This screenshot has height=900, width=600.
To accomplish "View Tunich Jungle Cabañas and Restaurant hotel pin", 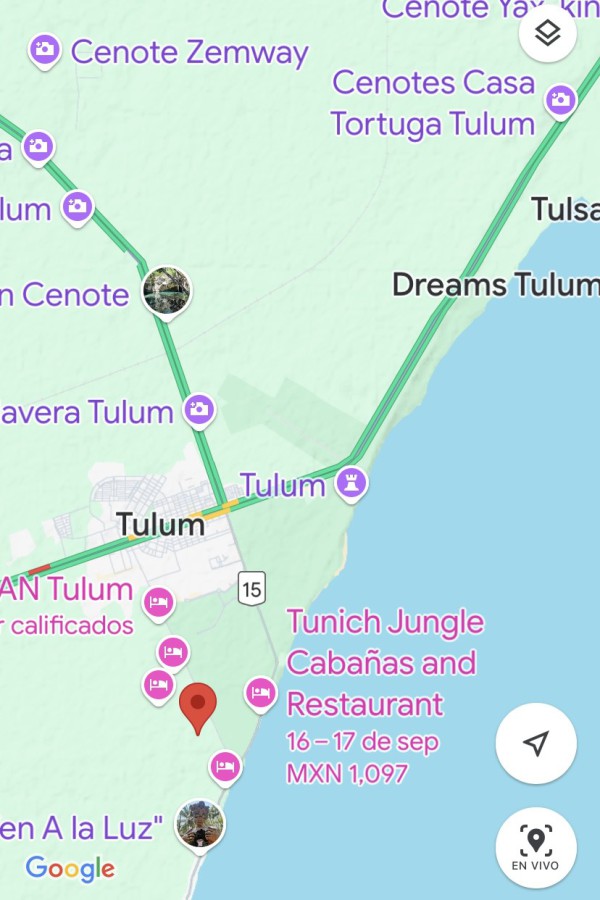I will (261, 692).
